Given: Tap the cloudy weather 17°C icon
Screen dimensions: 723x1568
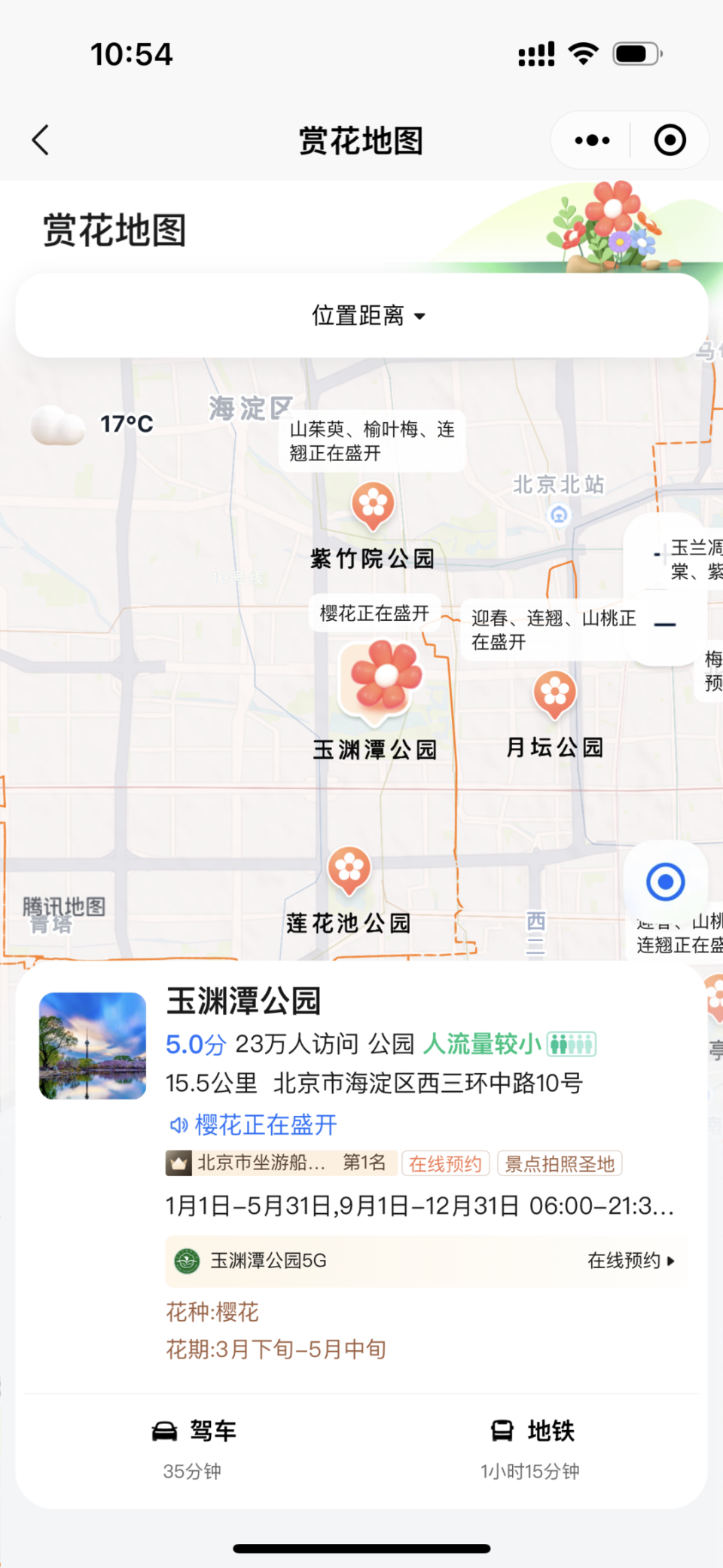Looking at the screenshot, I should 57,424.
